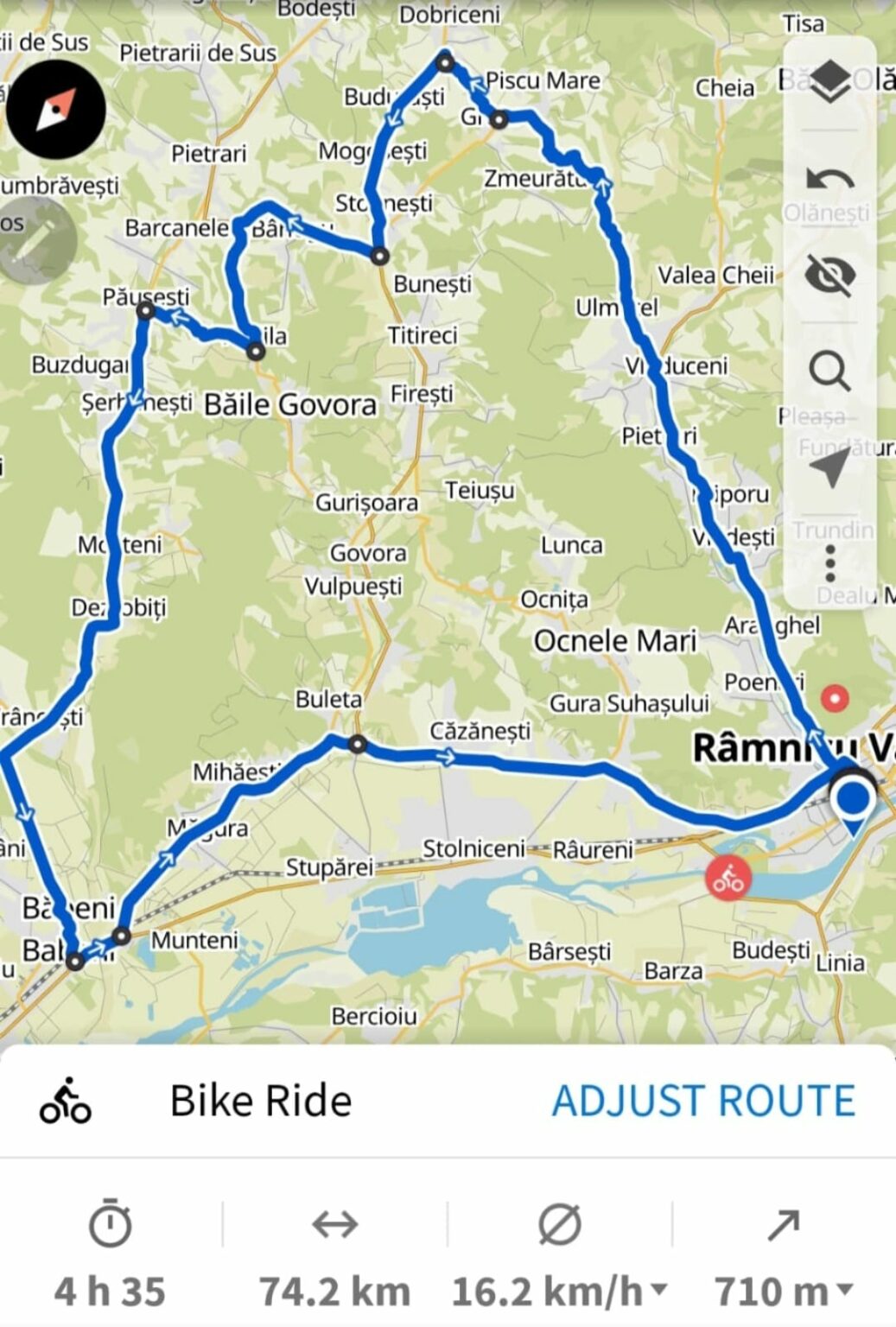Open map search magnifier
This screenshot has height=1327, width=896.
point(829,371)
